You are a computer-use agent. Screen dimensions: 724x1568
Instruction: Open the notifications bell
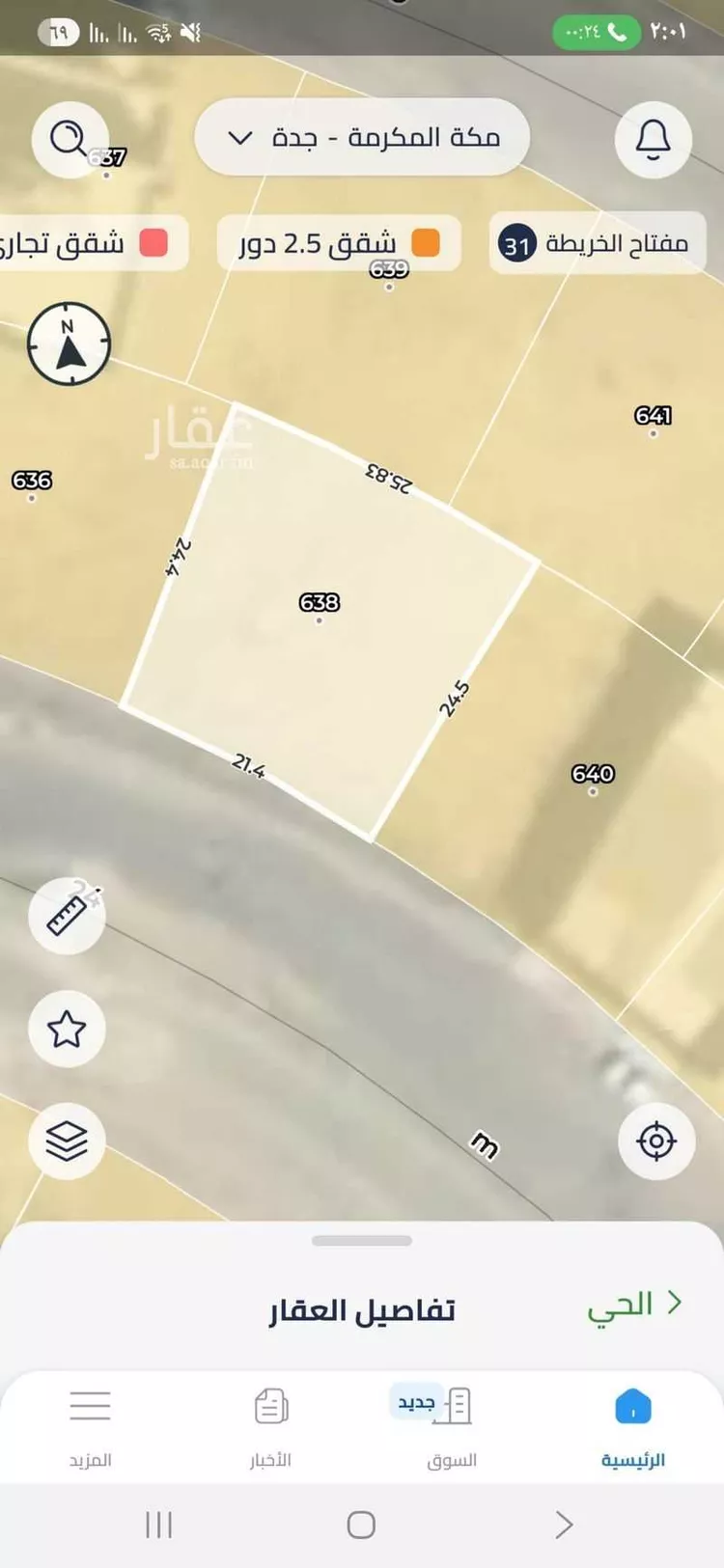click(x=654, y=141)
